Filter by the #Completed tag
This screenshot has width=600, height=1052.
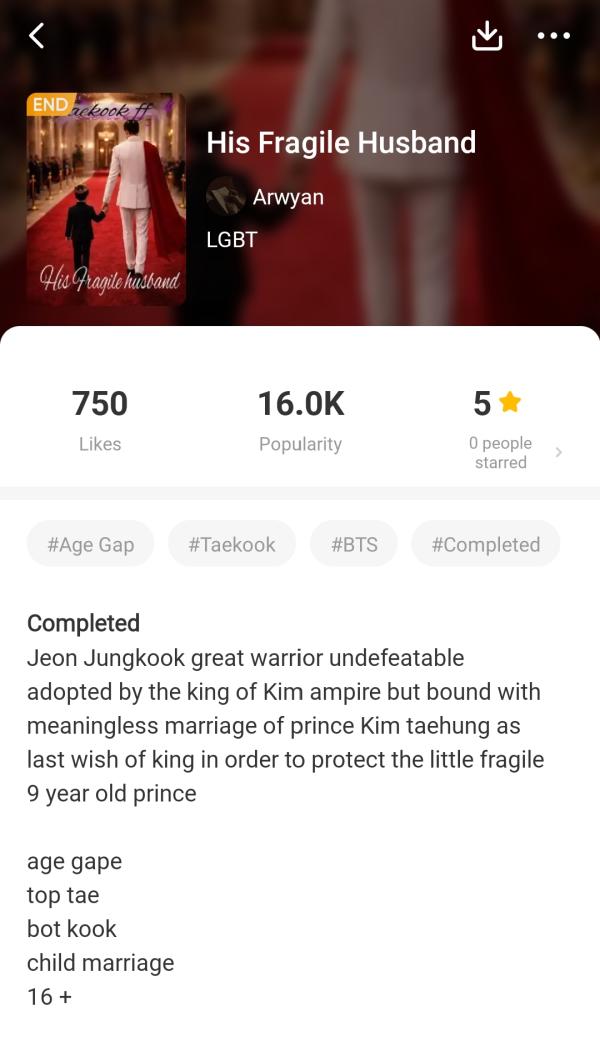tap(485, 544)
